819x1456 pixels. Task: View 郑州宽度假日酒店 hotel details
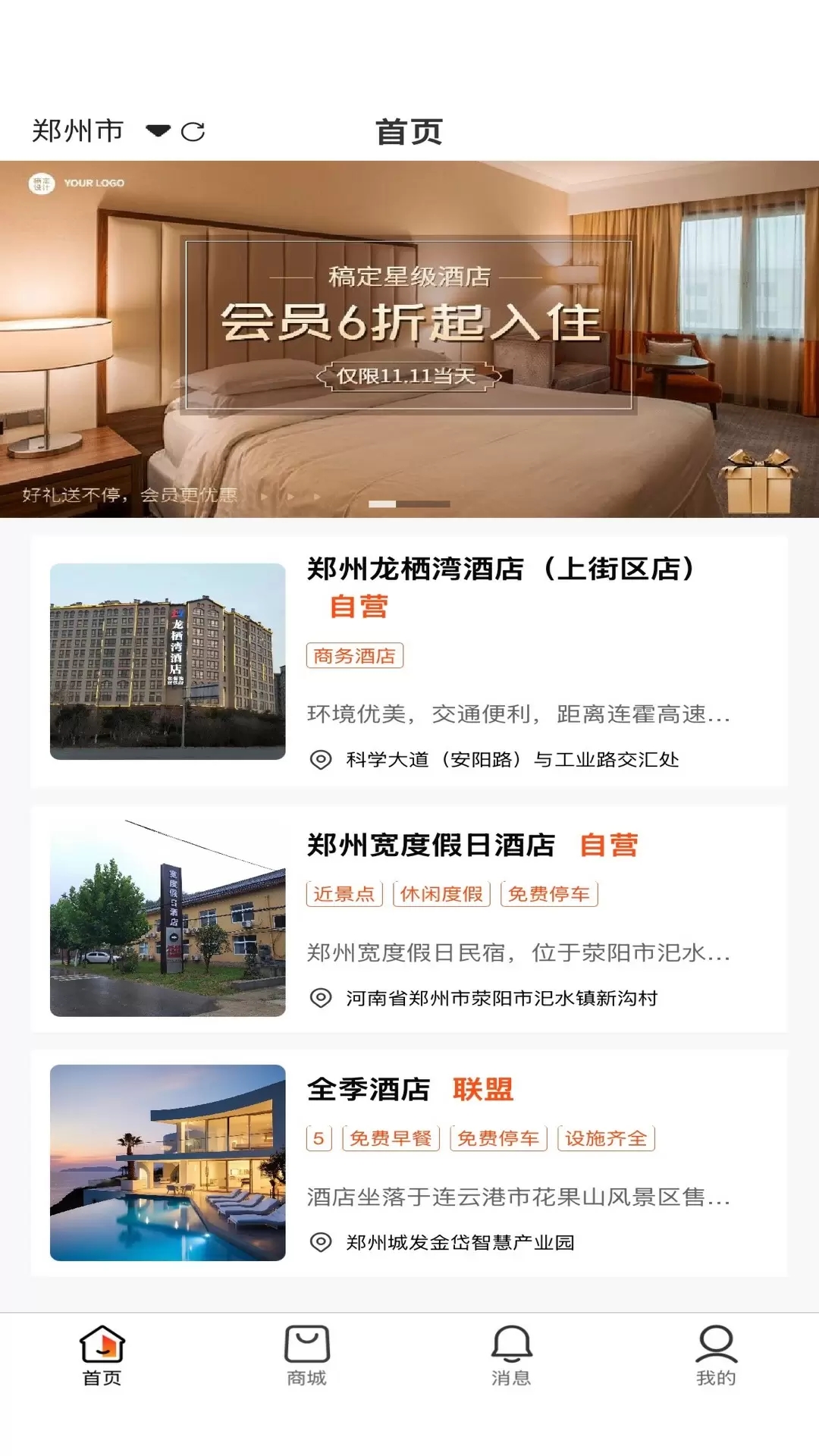click(409, 918)
